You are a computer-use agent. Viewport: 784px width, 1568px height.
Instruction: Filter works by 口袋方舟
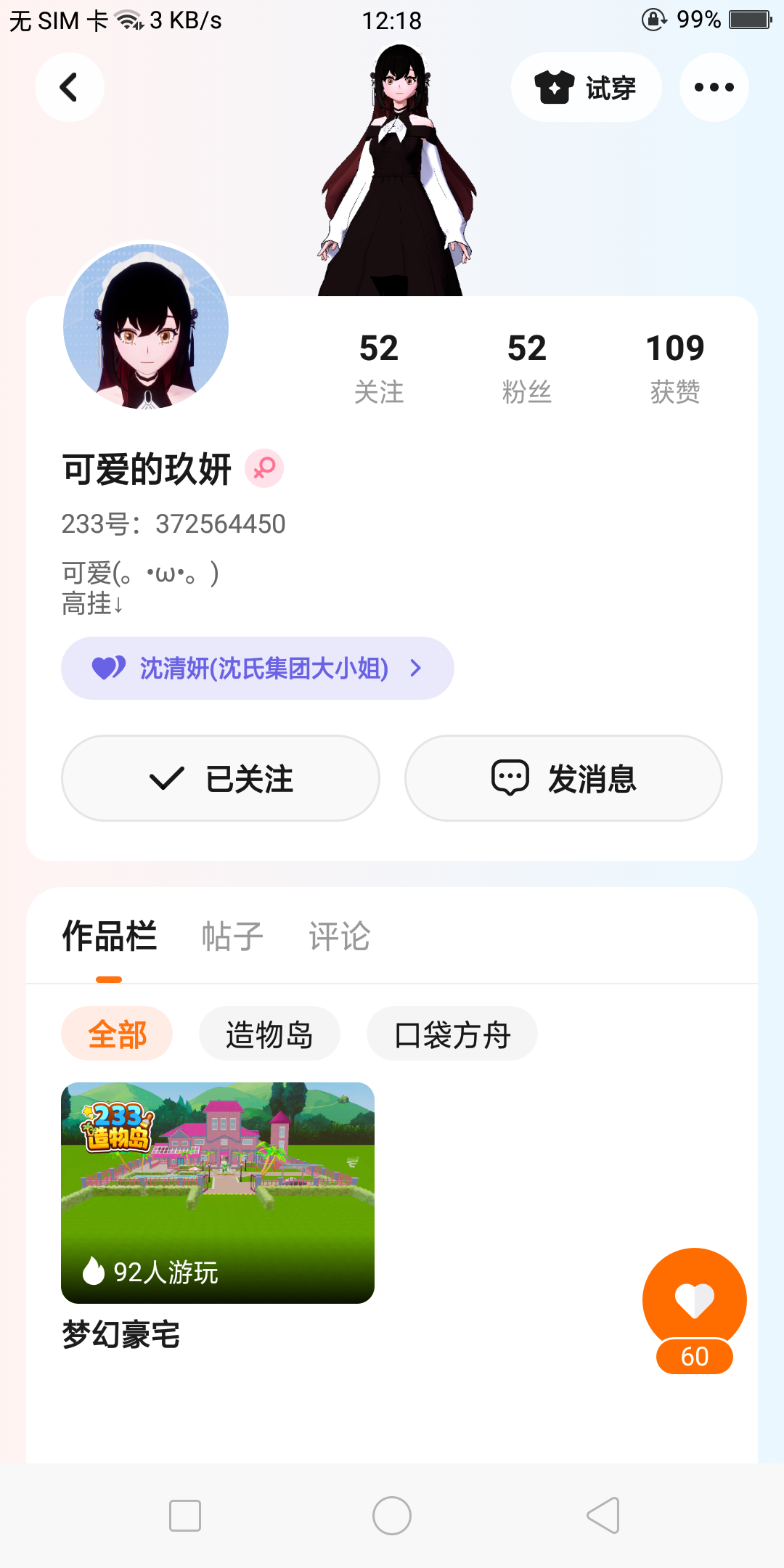point(452,1034)
